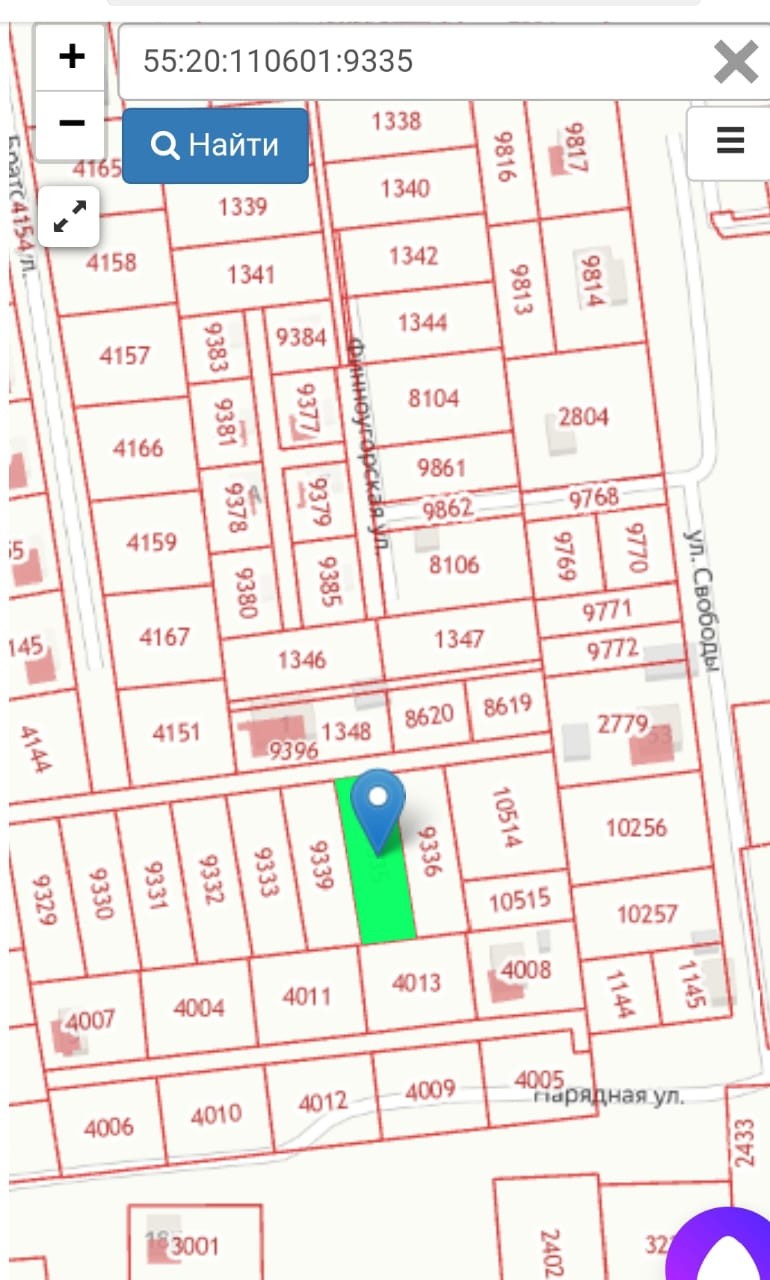Edit the cadastral number search field
770x1280 pixels.
400,62
